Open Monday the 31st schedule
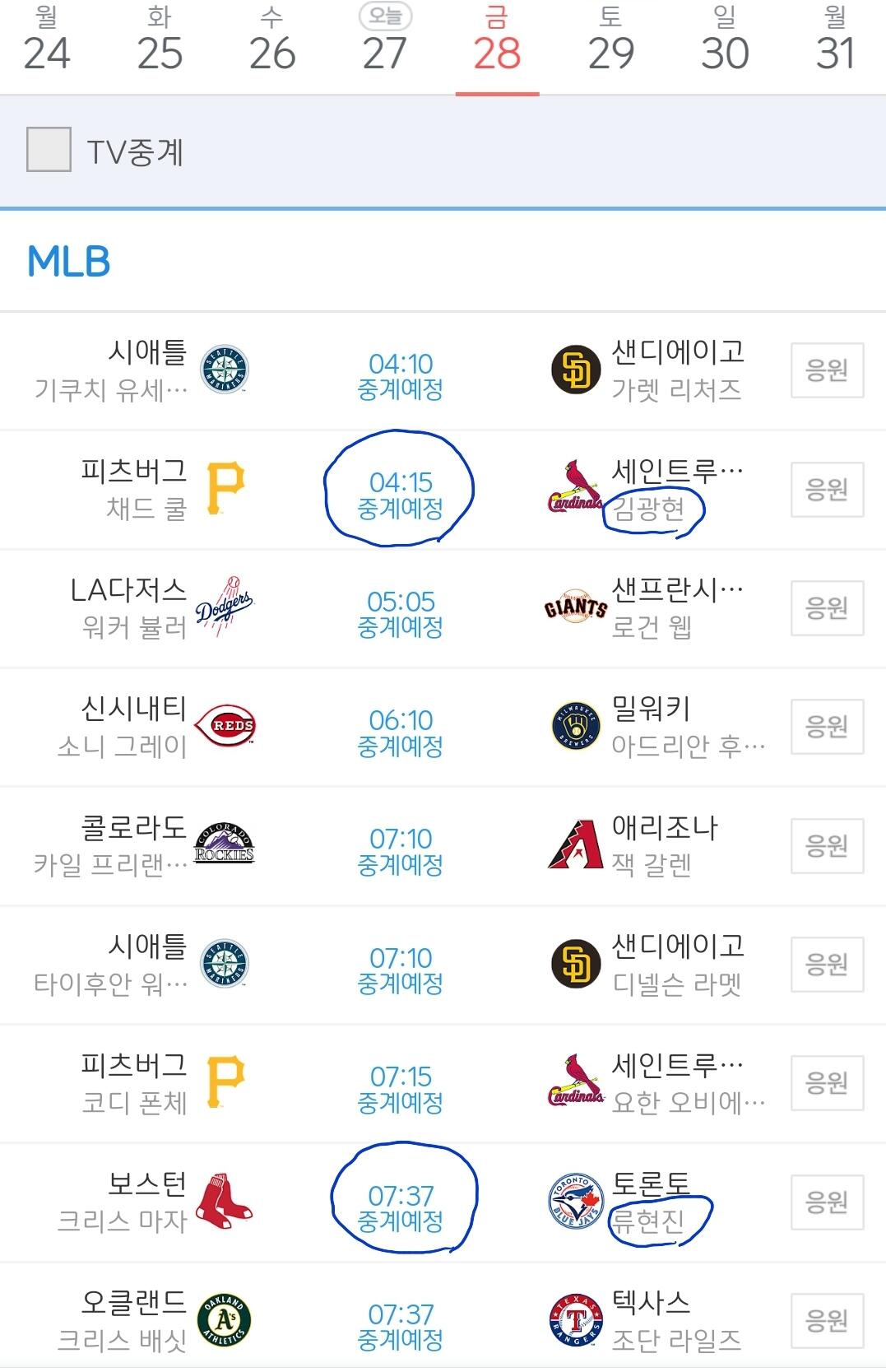This screenshot has height=1372, width=886. click(x=835, y=41)
